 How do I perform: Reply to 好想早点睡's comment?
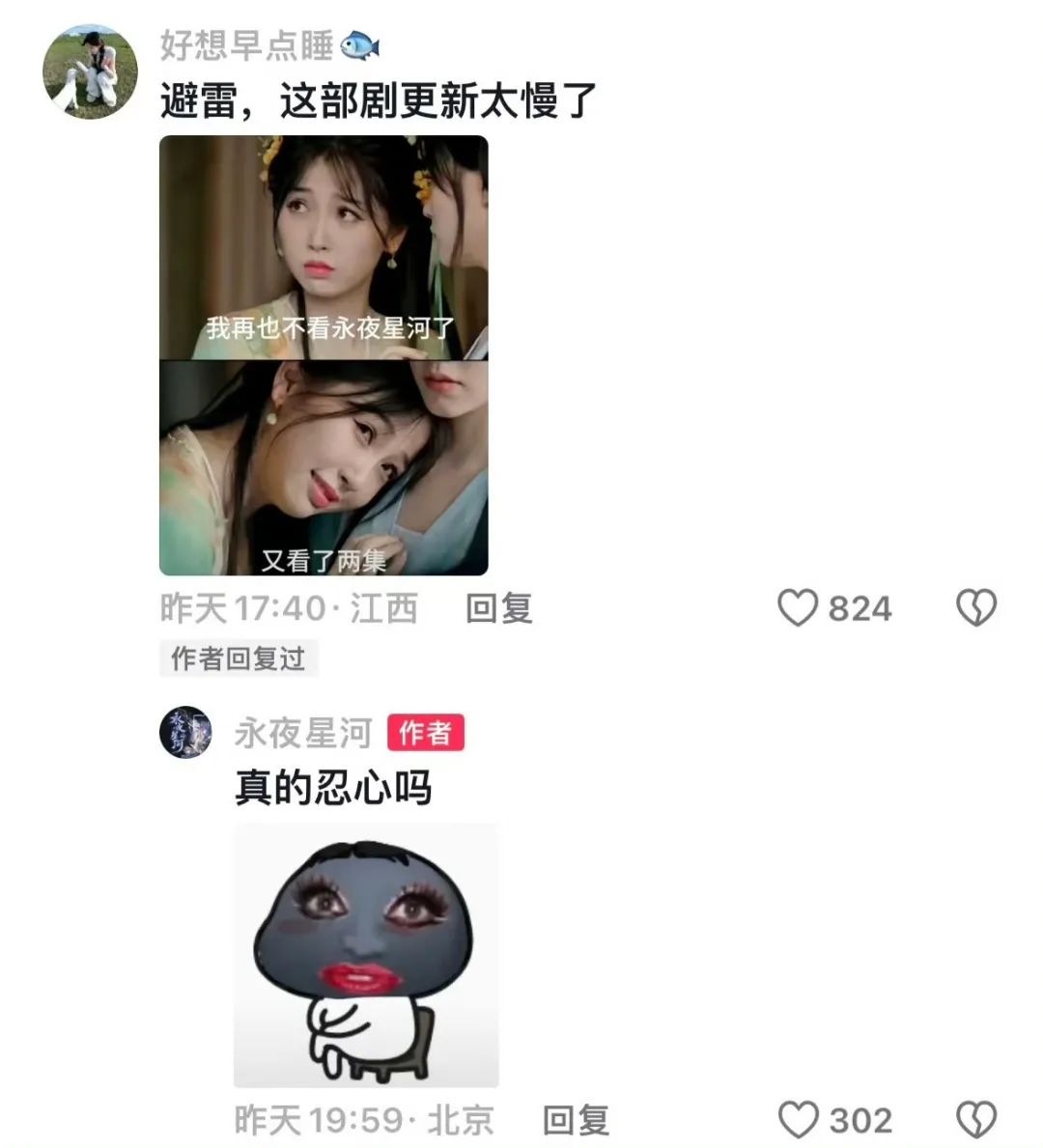[x=498, y=608]
